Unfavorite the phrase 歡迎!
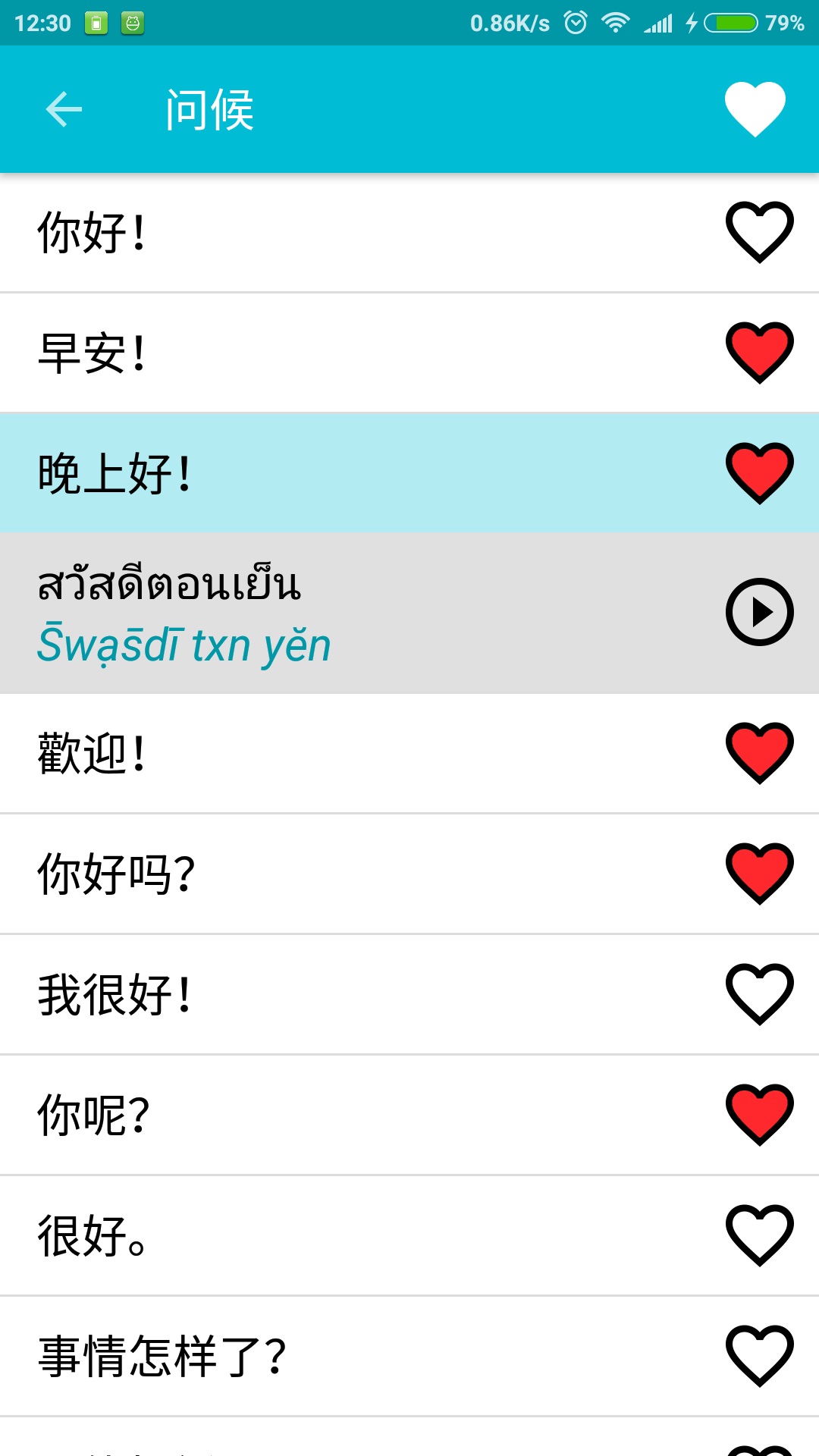The image size is (819, 1456). pyautogui.click(x=759, y=753)
